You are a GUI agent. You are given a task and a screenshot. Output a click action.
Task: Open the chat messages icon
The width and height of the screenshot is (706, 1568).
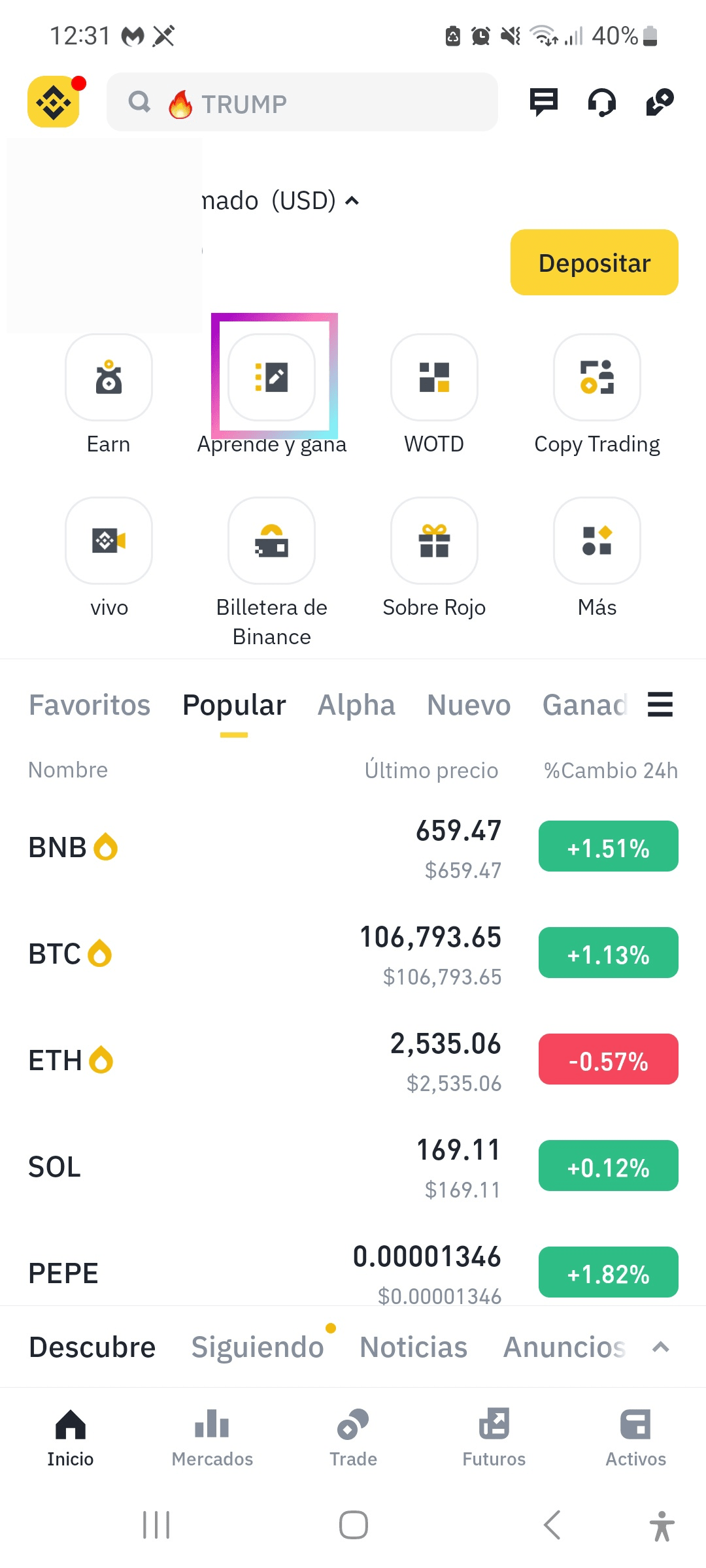[x=543, y=102]
